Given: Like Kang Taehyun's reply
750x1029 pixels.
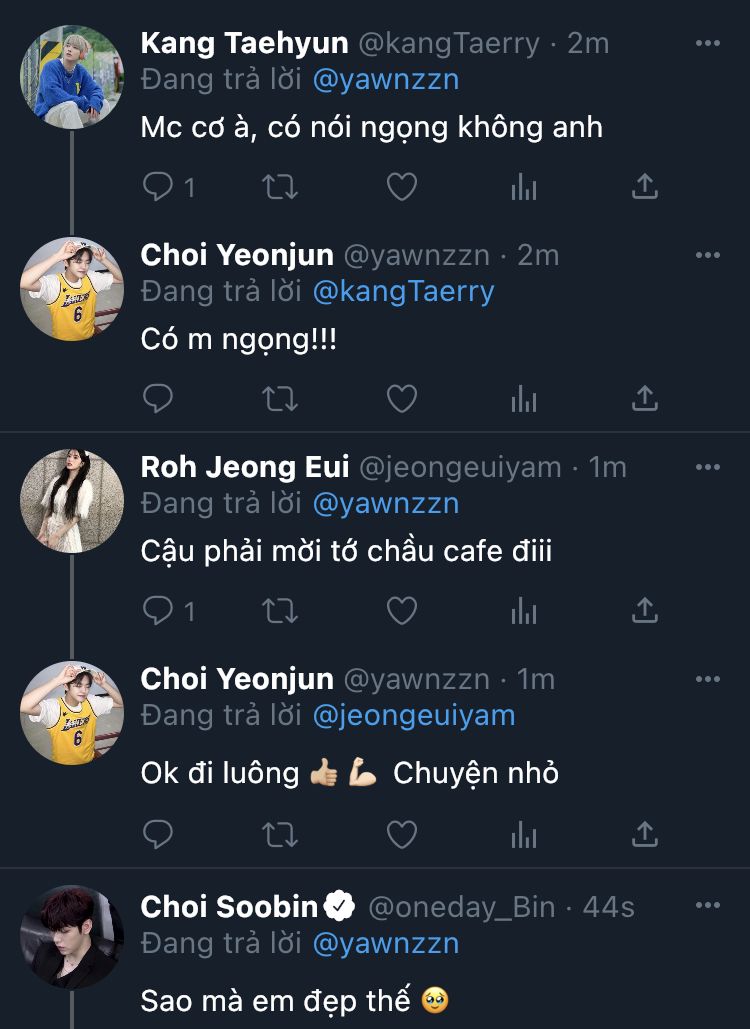Looking at the screenshot, I should 401,186.
